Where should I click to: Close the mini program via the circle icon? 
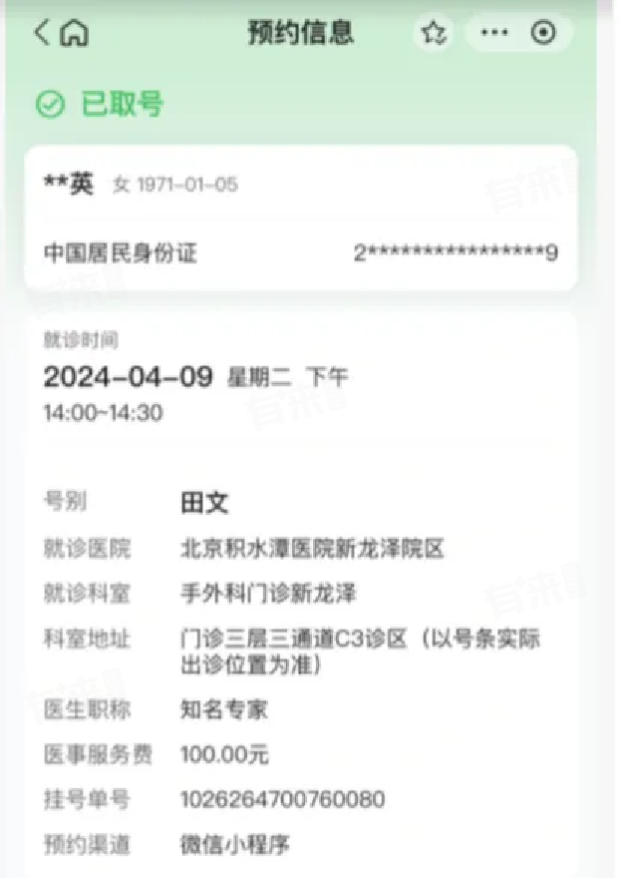[x=543, y=33]
